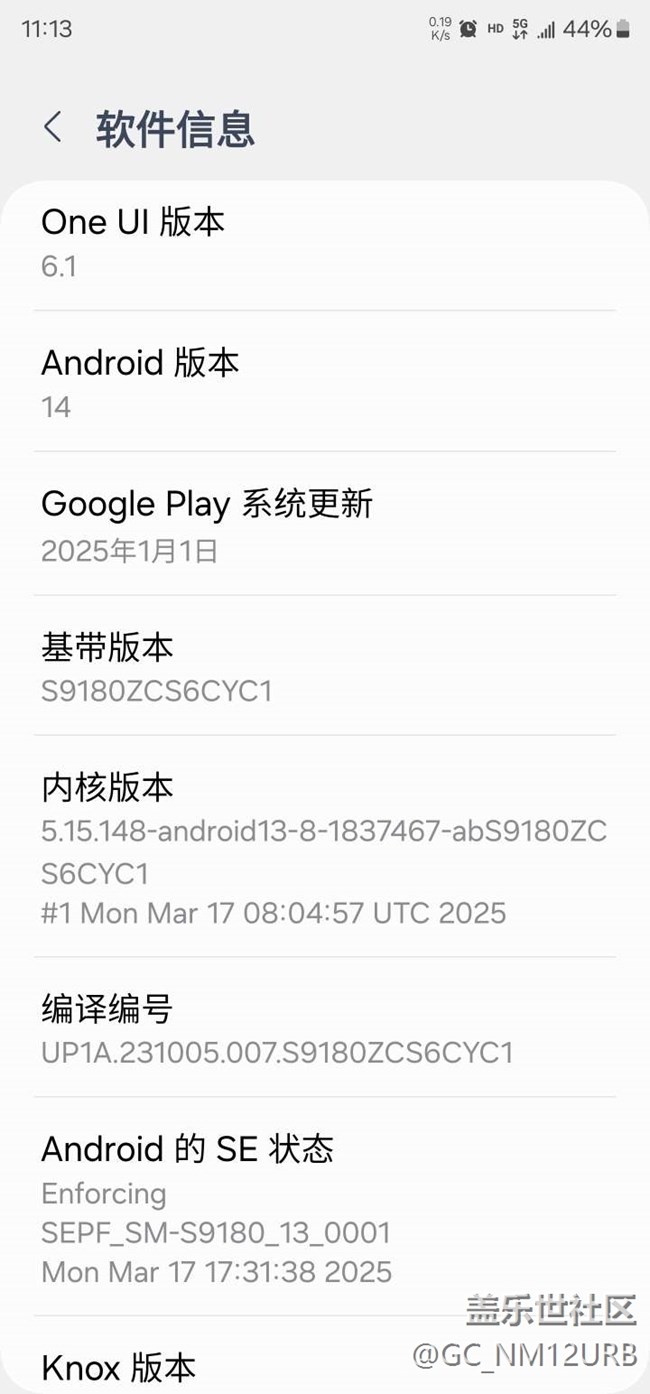Image resolution: width=650 pixels, height=1394 pixels.
Task: Select the One UI 版本 row
Action: click(x=324, y=242)
